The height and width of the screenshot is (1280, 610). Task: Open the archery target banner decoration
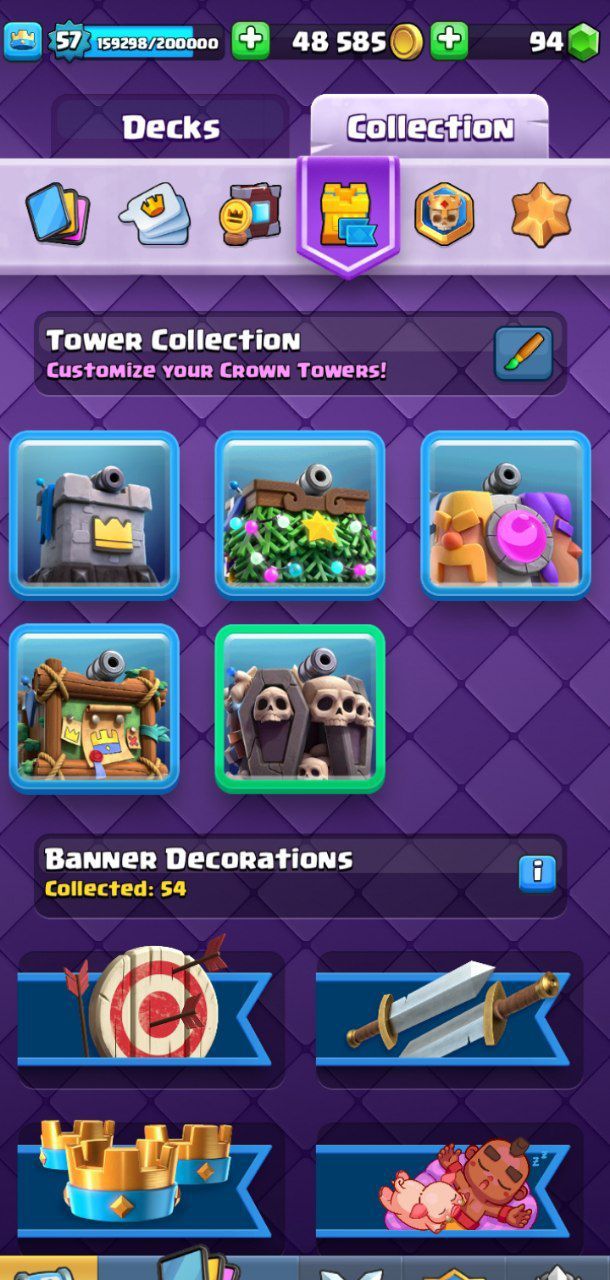click(150, 1018)
